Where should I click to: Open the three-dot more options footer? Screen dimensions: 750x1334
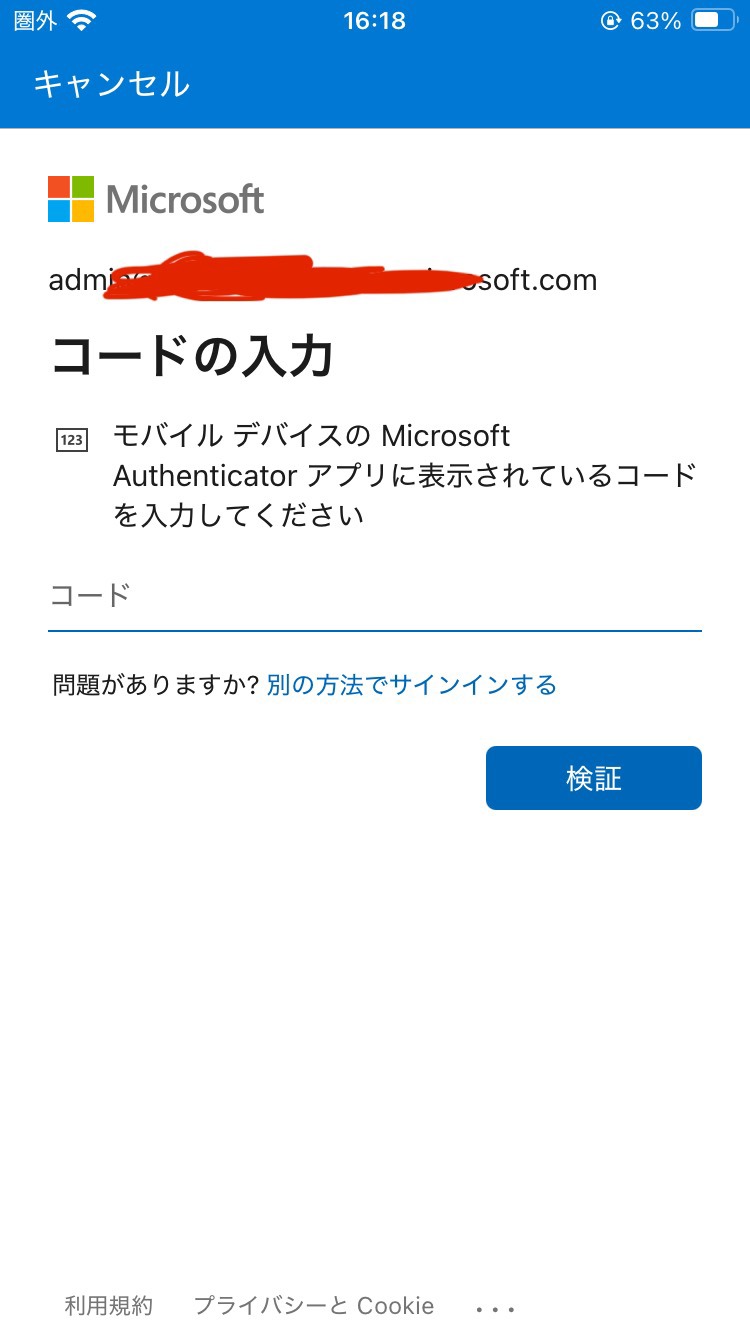point(496,1308)
